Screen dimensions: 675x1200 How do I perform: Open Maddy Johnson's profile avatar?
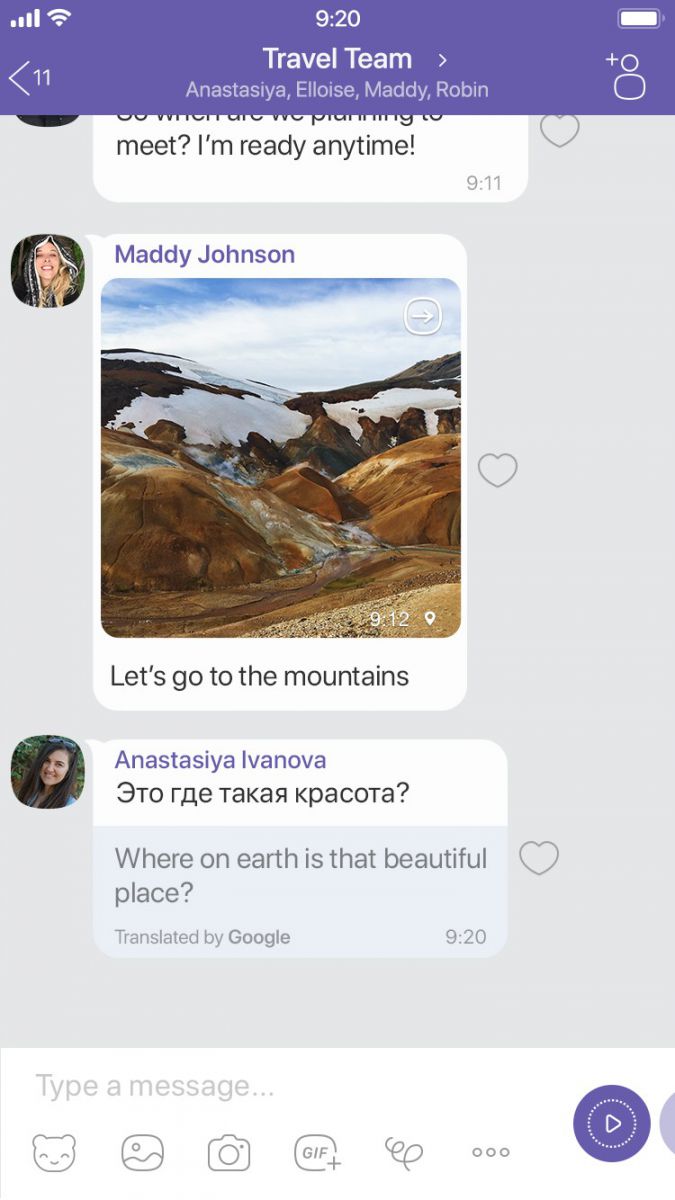[x=47, y=270]
